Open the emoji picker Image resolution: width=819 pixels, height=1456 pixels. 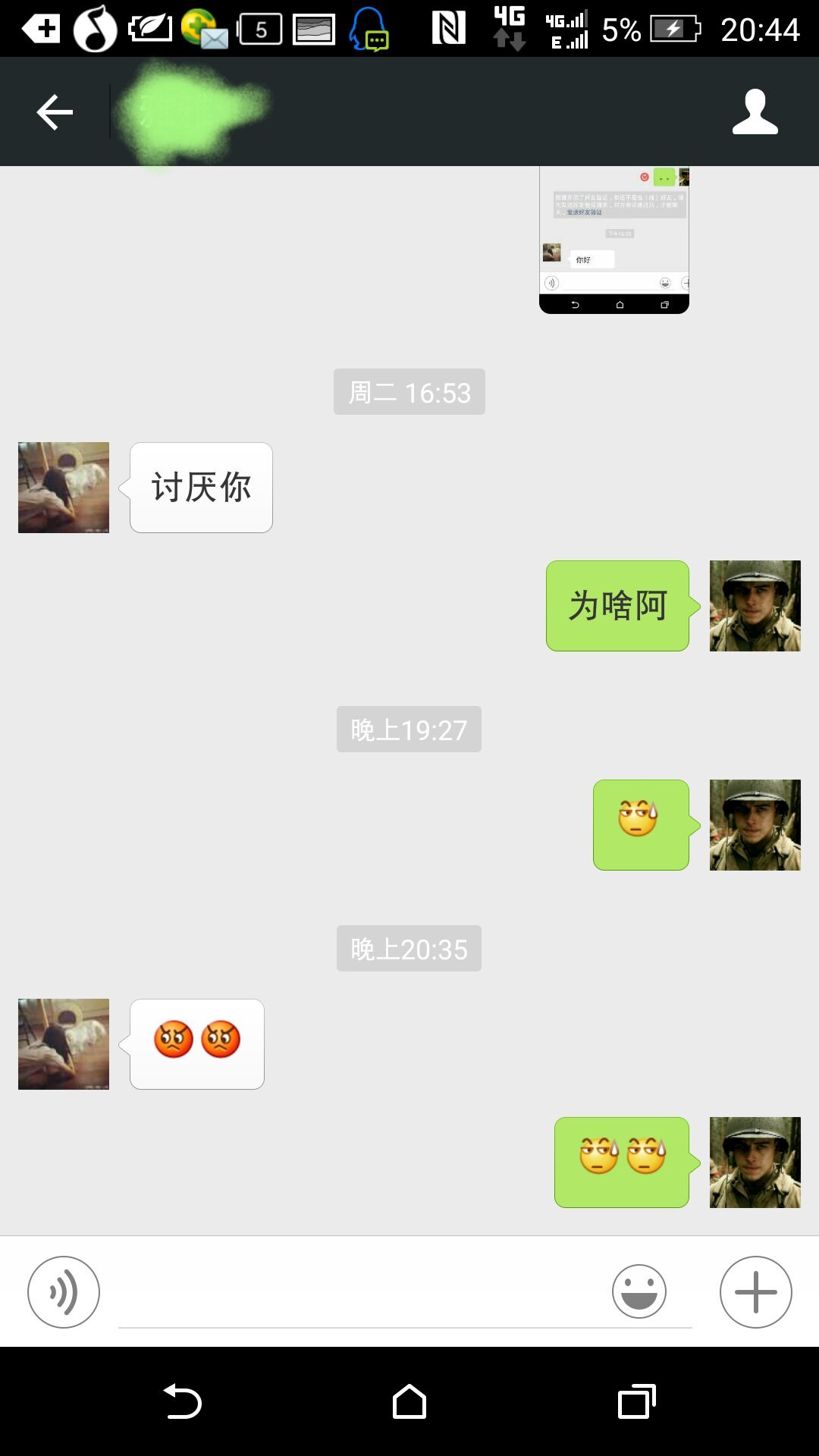(x=639, y=1291)
